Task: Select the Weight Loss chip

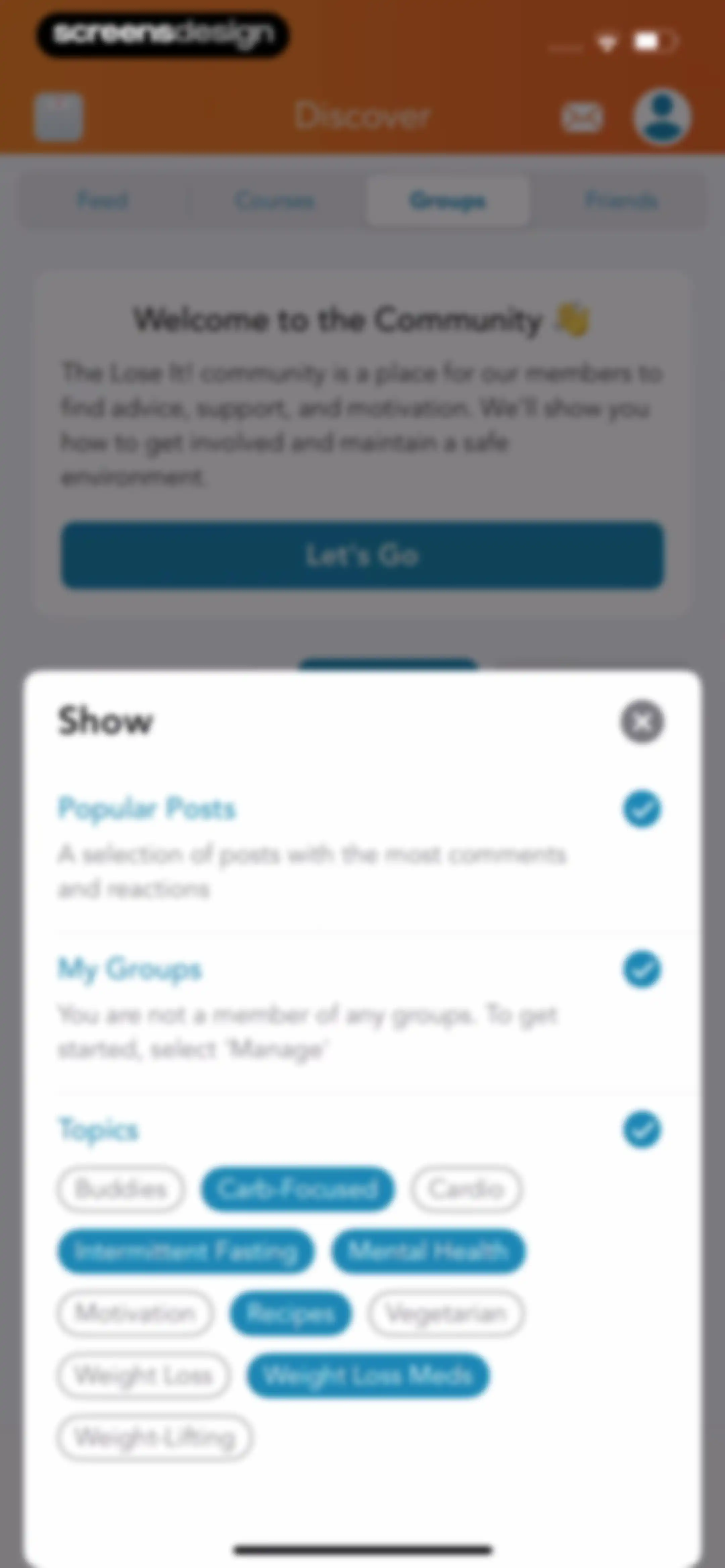Action: tap(144, 1375)
